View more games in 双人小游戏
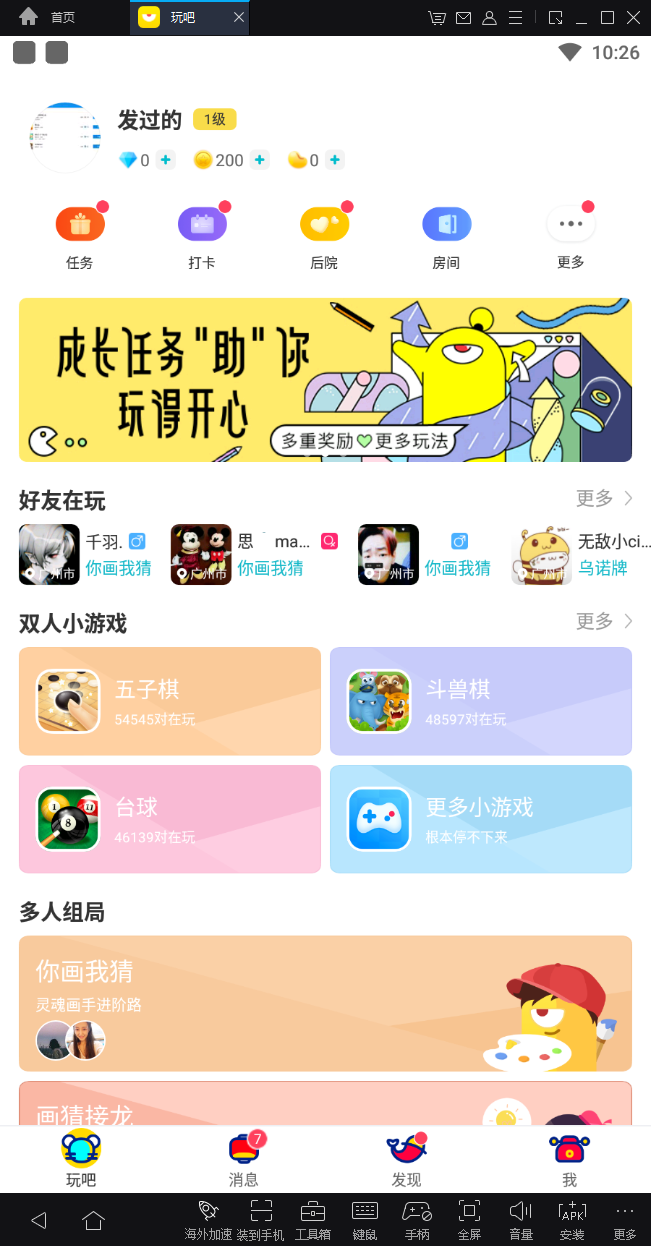This screenshot has width=651, height=1246. pyautogui.click(x=604, y=622)
